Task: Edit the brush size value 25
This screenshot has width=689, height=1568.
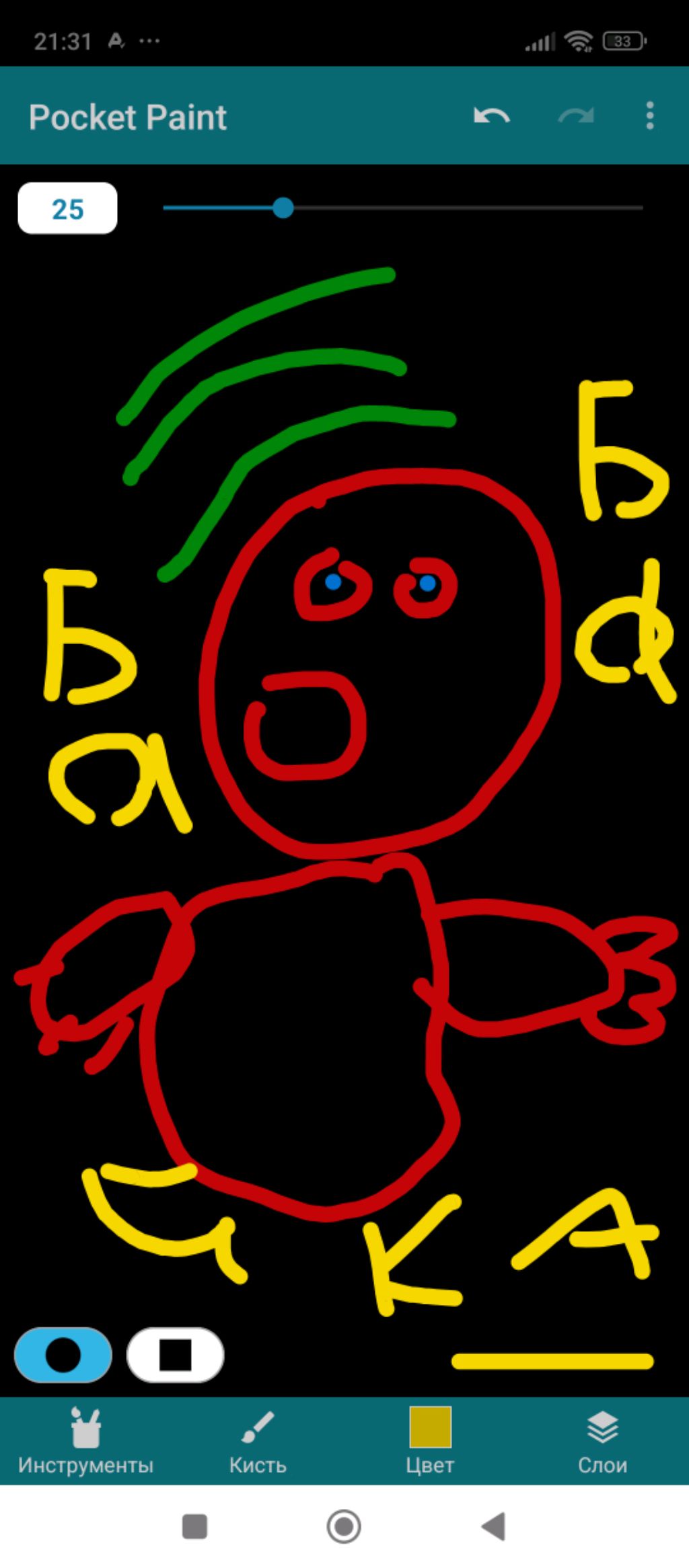Action: click(x=67, y=208)
